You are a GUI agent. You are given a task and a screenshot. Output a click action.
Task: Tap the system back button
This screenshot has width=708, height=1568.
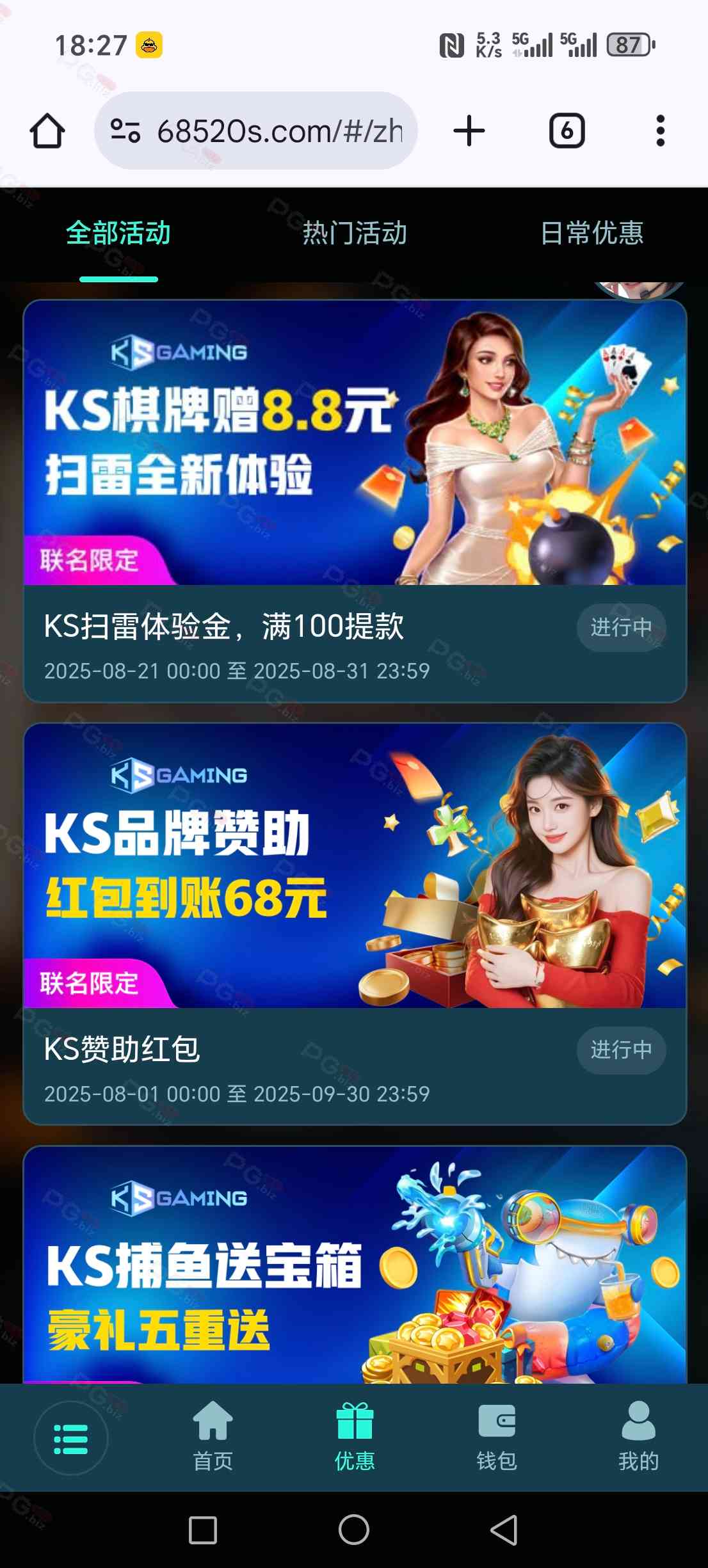point(504,1530)
